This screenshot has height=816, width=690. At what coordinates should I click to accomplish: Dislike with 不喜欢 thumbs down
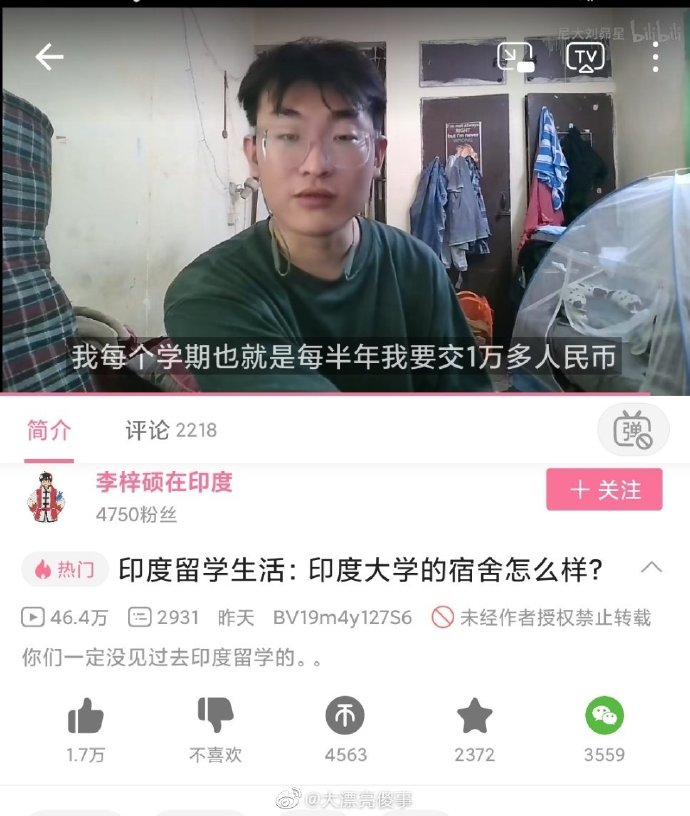215,716
